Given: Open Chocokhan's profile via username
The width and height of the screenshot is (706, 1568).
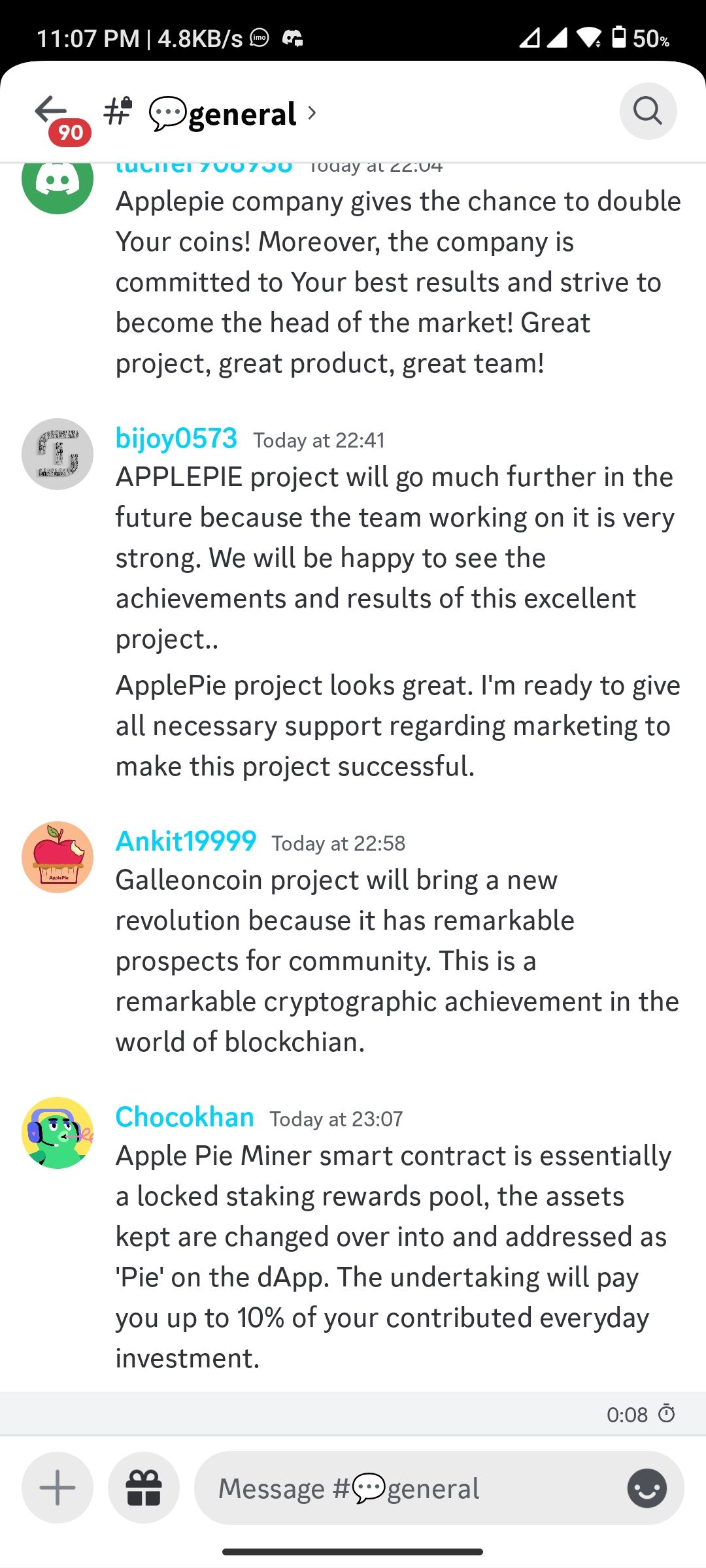Looking at the screenshot, I should tap(184, 1117).
